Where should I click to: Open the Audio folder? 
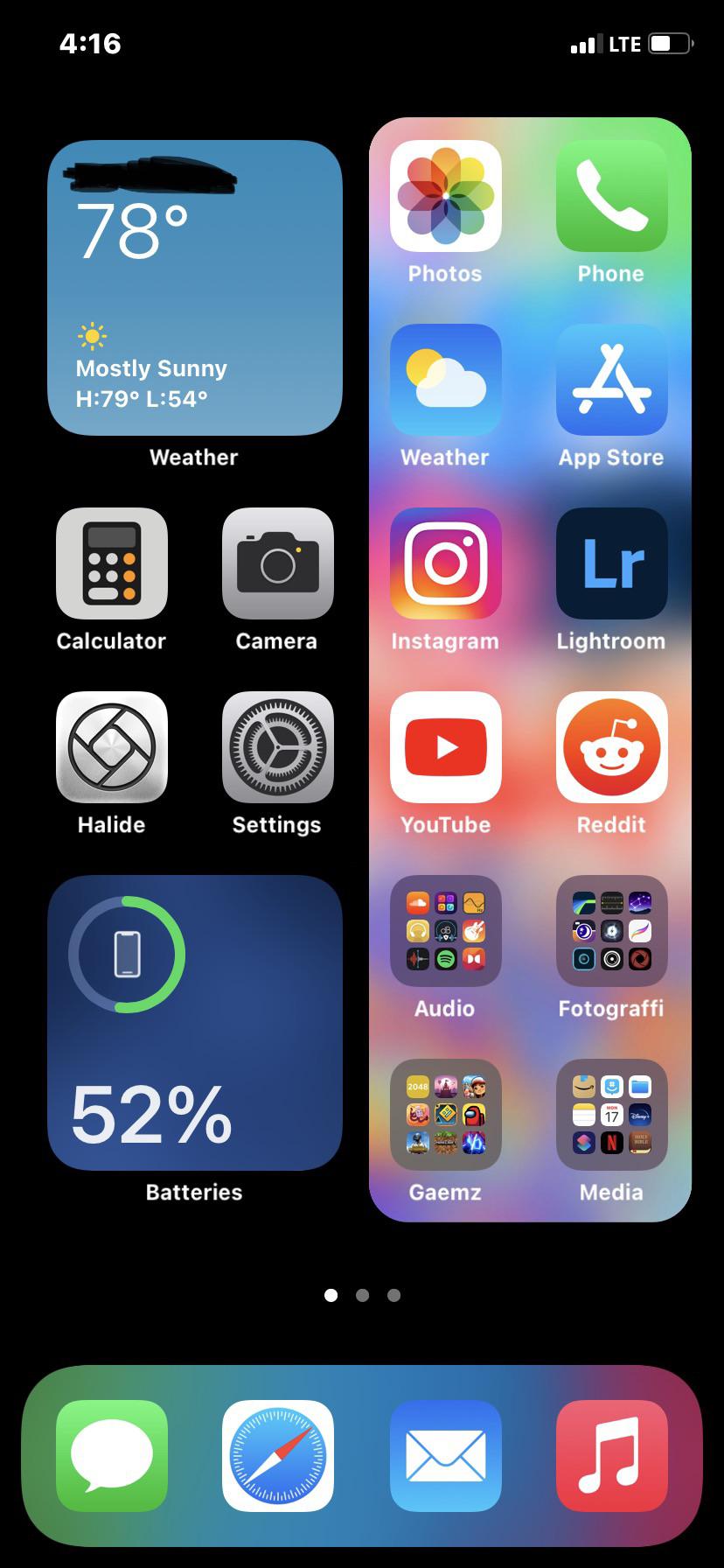click(x=445, y=932)
